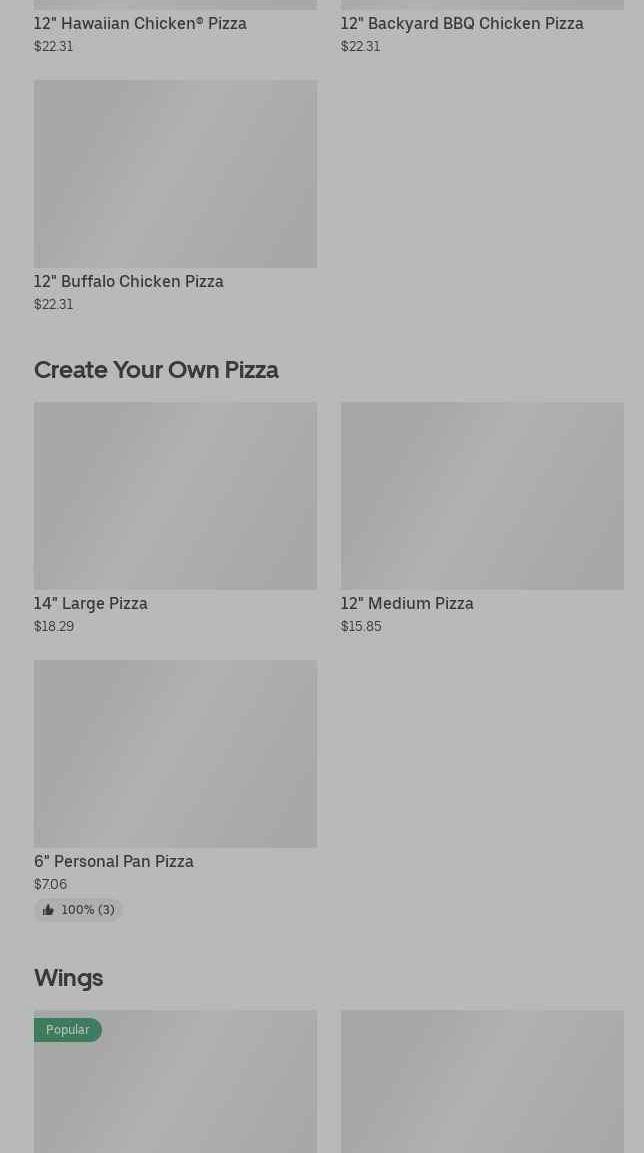The height and width of the screenshot is (1153, 644).
Task: Open the 12" Hawaiian Chicken Pizza item
Action: pos(175,28)
